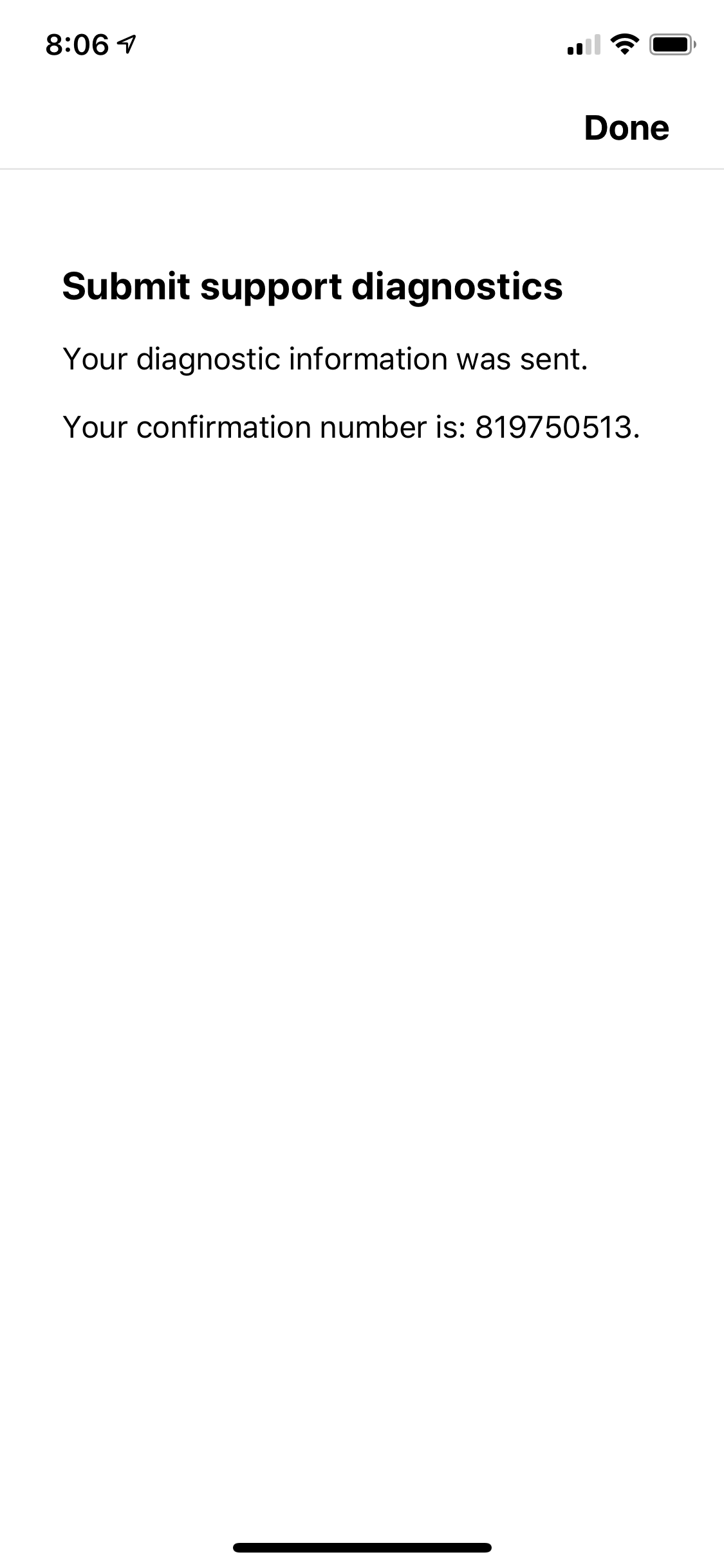Tap Done to close diagnostics confirmation
Screen dimensions: 724x1568
(626, 128)
